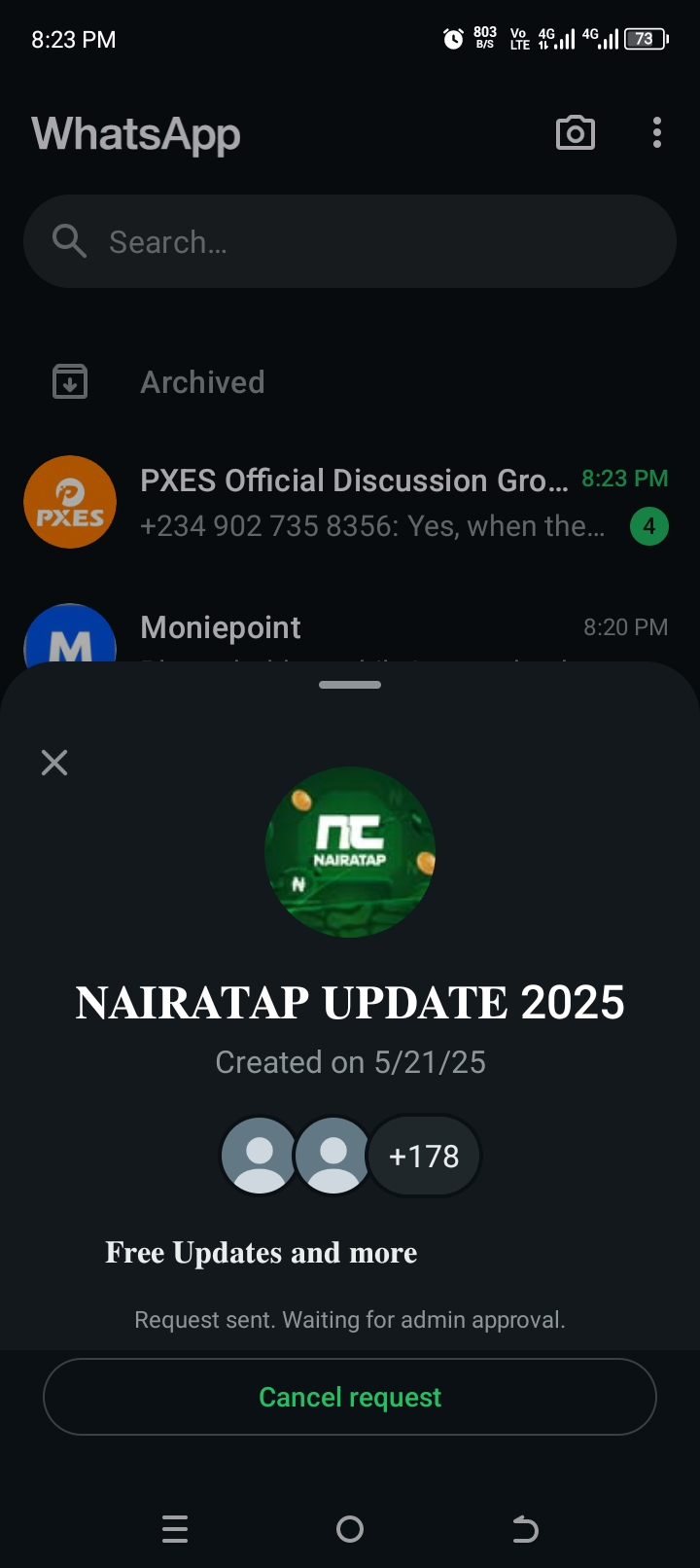Cancel the group join request
The width and height of the screenshot is (700, 1568).
(350, 1397)
